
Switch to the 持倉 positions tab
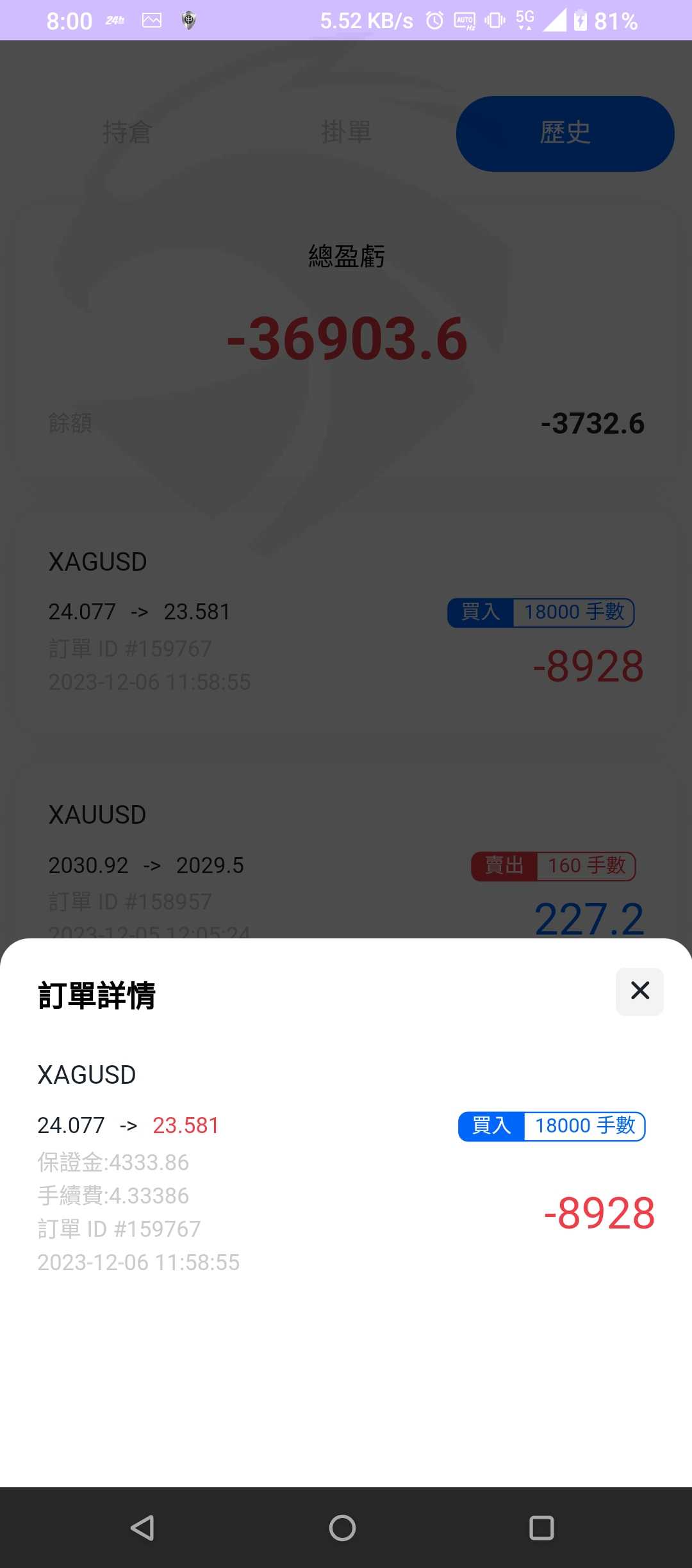tap(127, 133)
